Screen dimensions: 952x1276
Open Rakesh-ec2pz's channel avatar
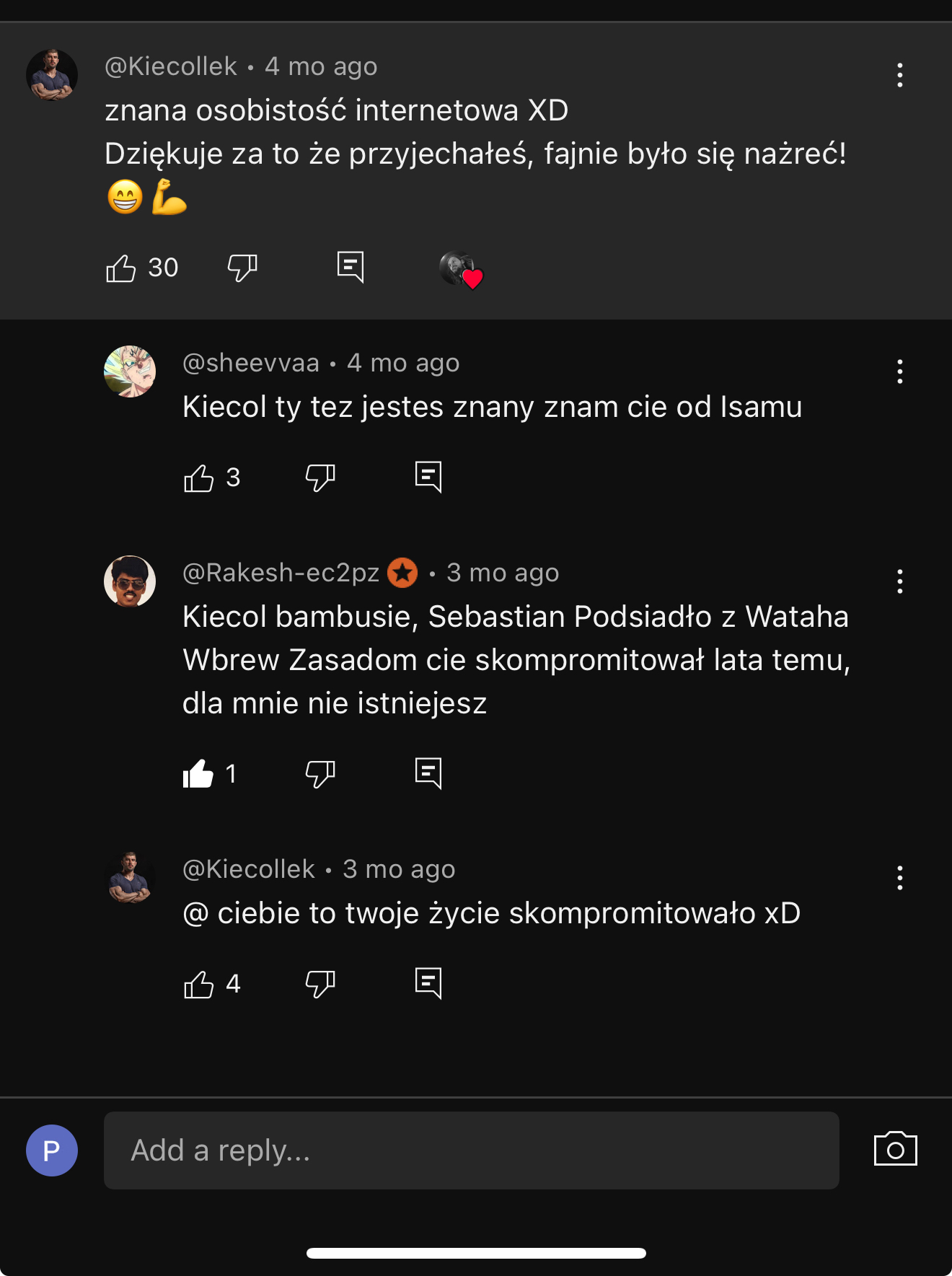click(130, 581)
